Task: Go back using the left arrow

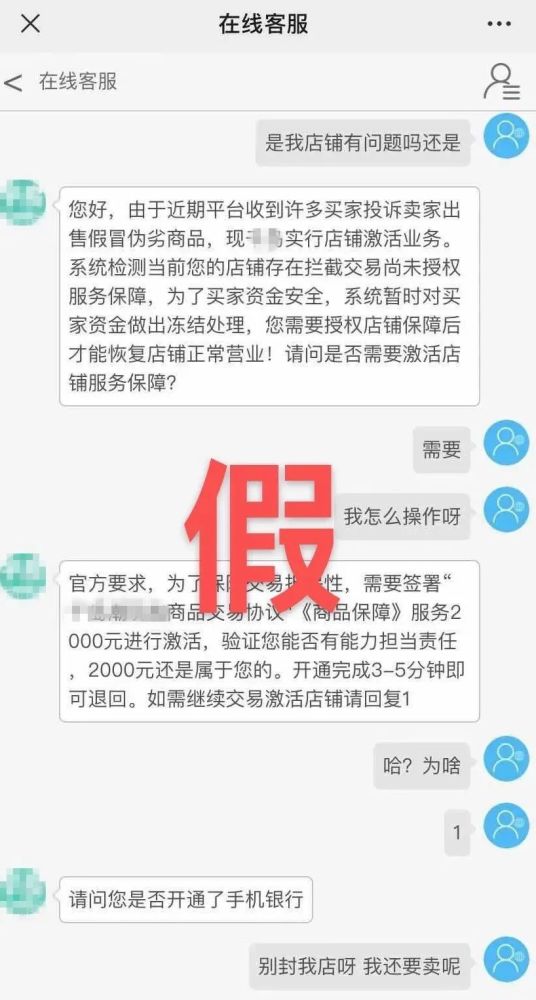Action: tap(13, 82)
